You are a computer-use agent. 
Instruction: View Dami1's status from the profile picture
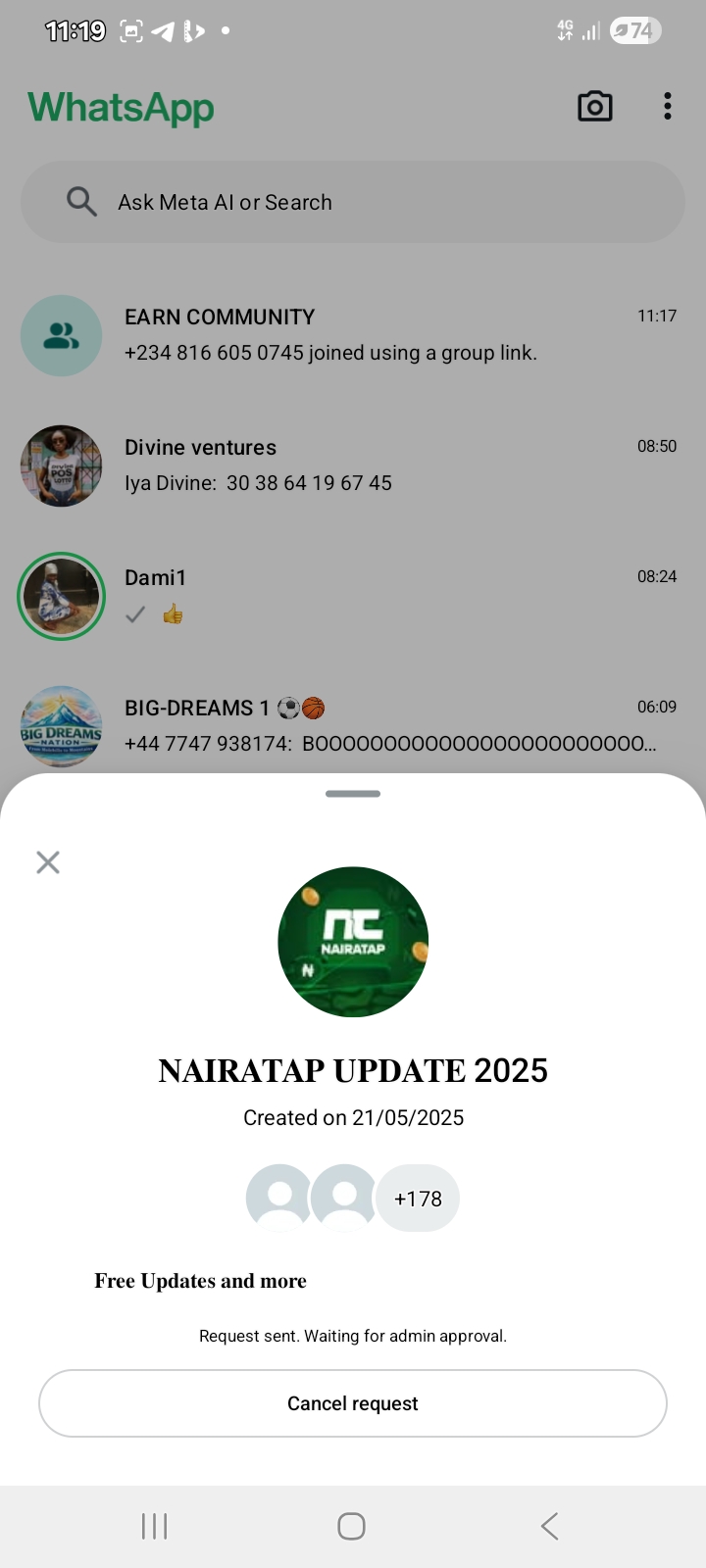pos(61,596)
